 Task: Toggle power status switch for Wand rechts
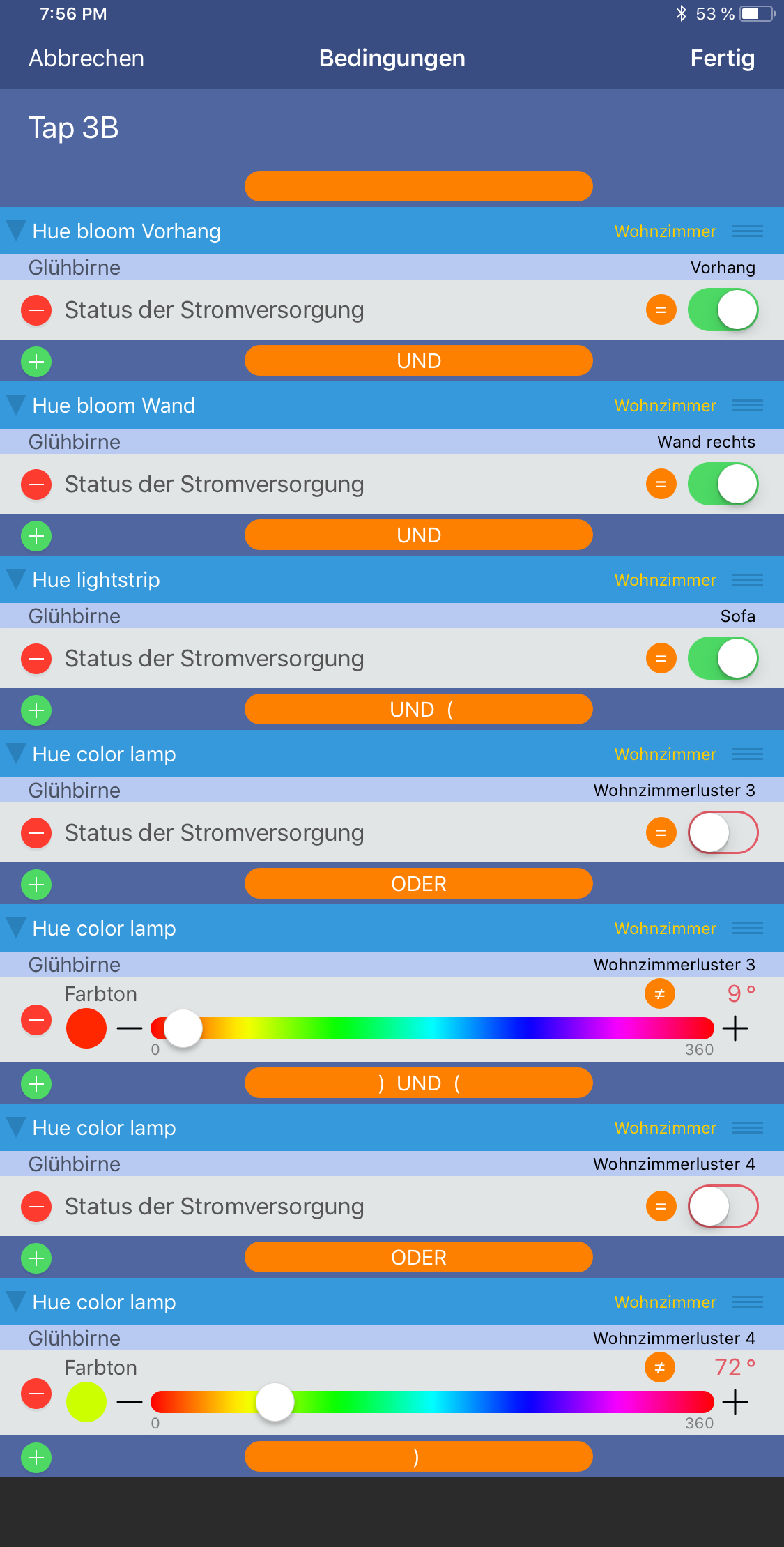pos(723,485)
